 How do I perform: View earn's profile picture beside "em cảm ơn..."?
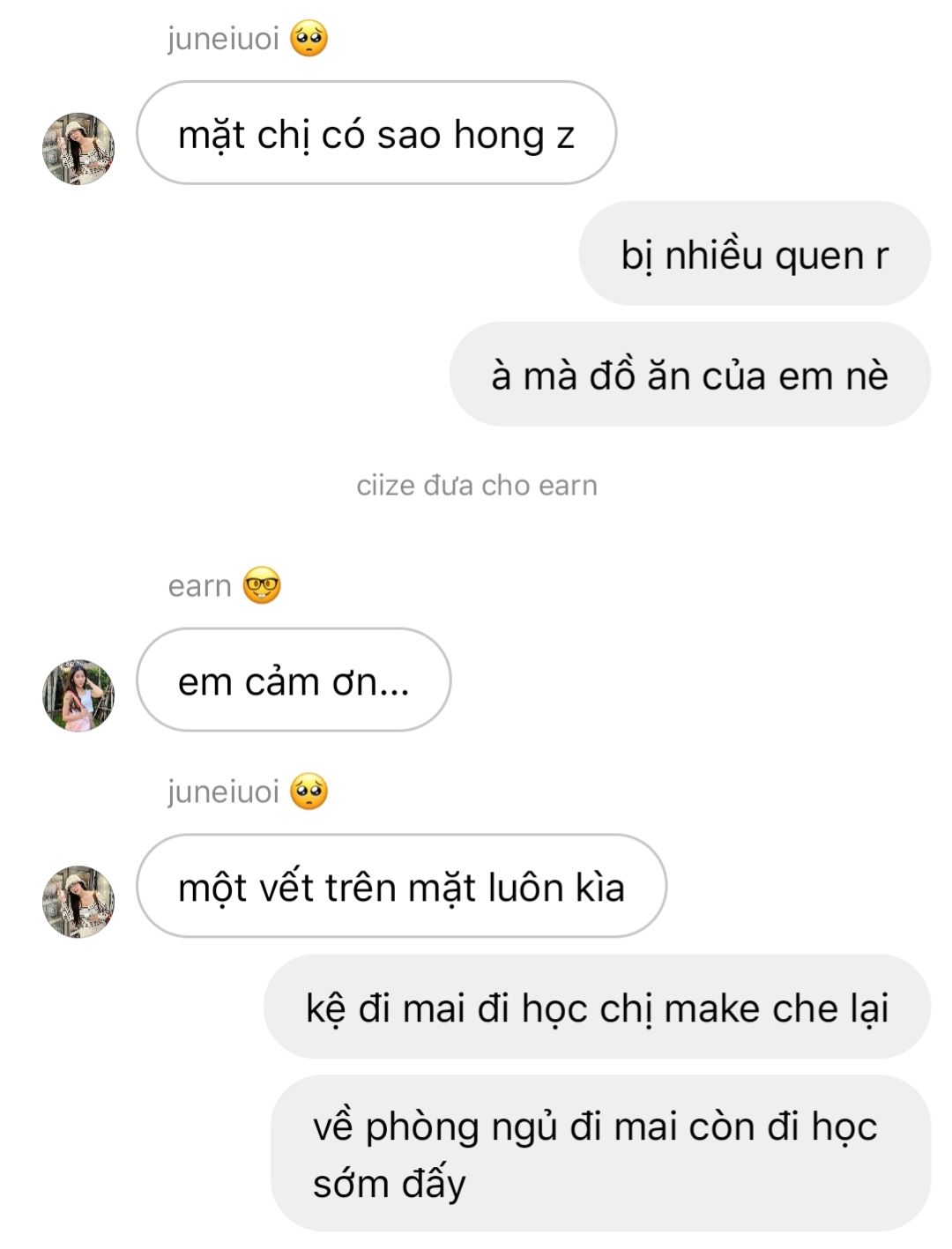point(78,695)
